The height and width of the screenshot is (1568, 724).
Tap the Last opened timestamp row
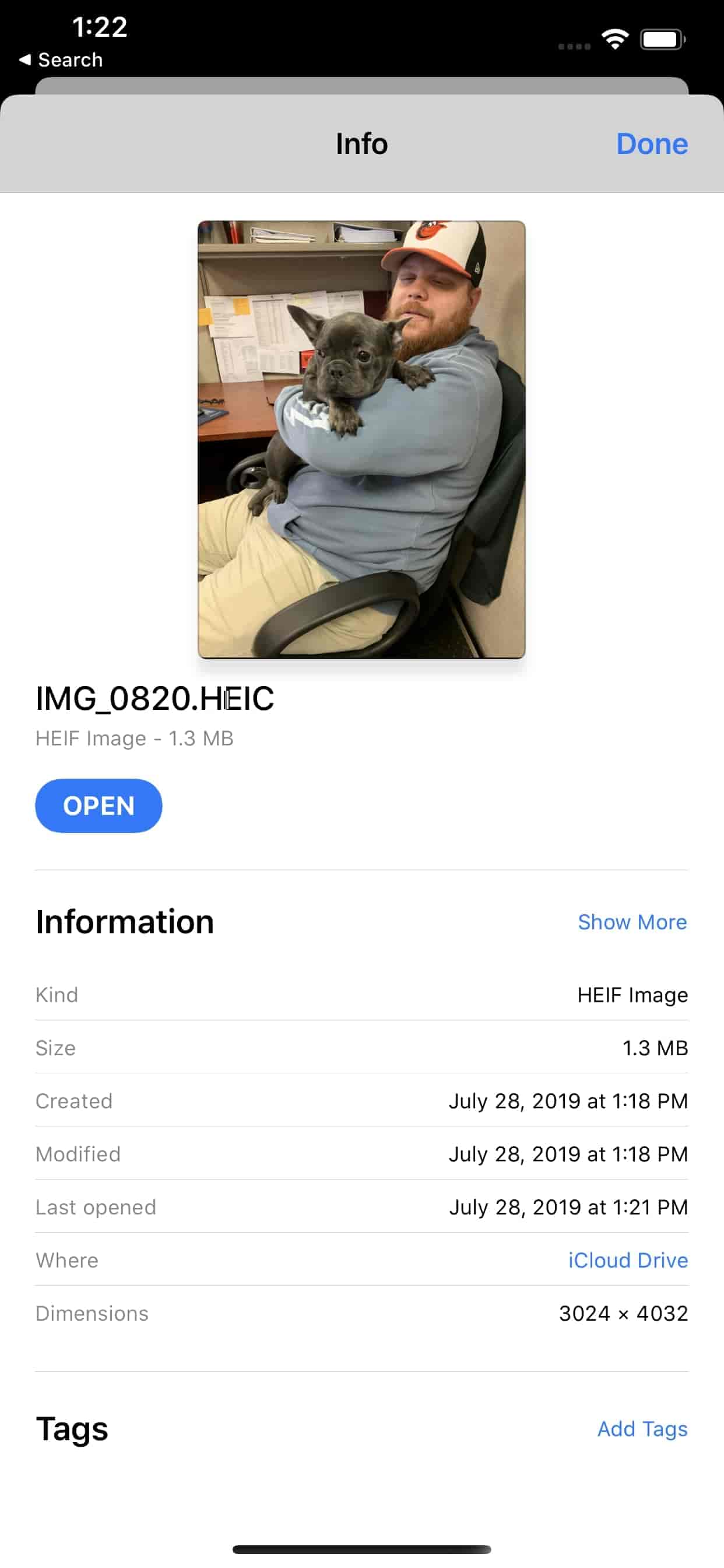click(x=361, y=1206)
